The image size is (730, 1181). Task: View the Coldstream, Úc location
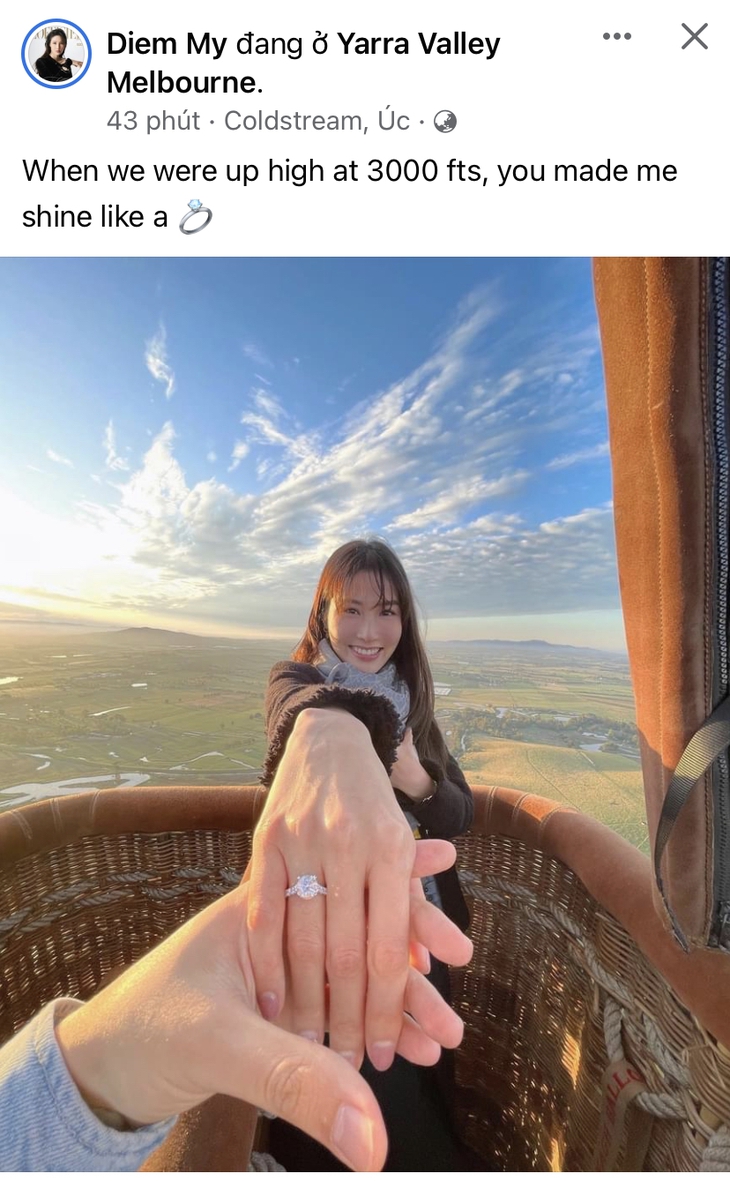316,121
